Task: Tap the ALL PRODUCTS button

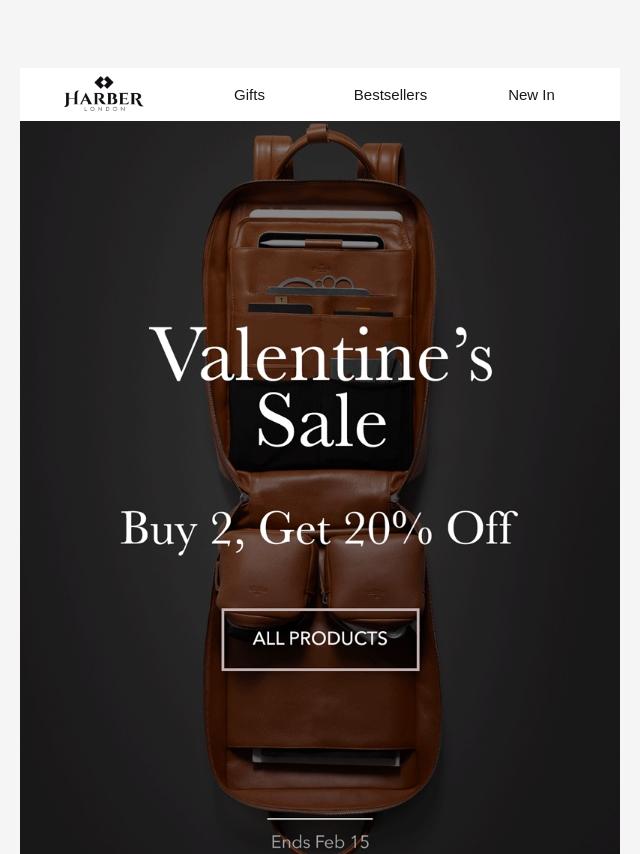Action: [x=320, y=639]
